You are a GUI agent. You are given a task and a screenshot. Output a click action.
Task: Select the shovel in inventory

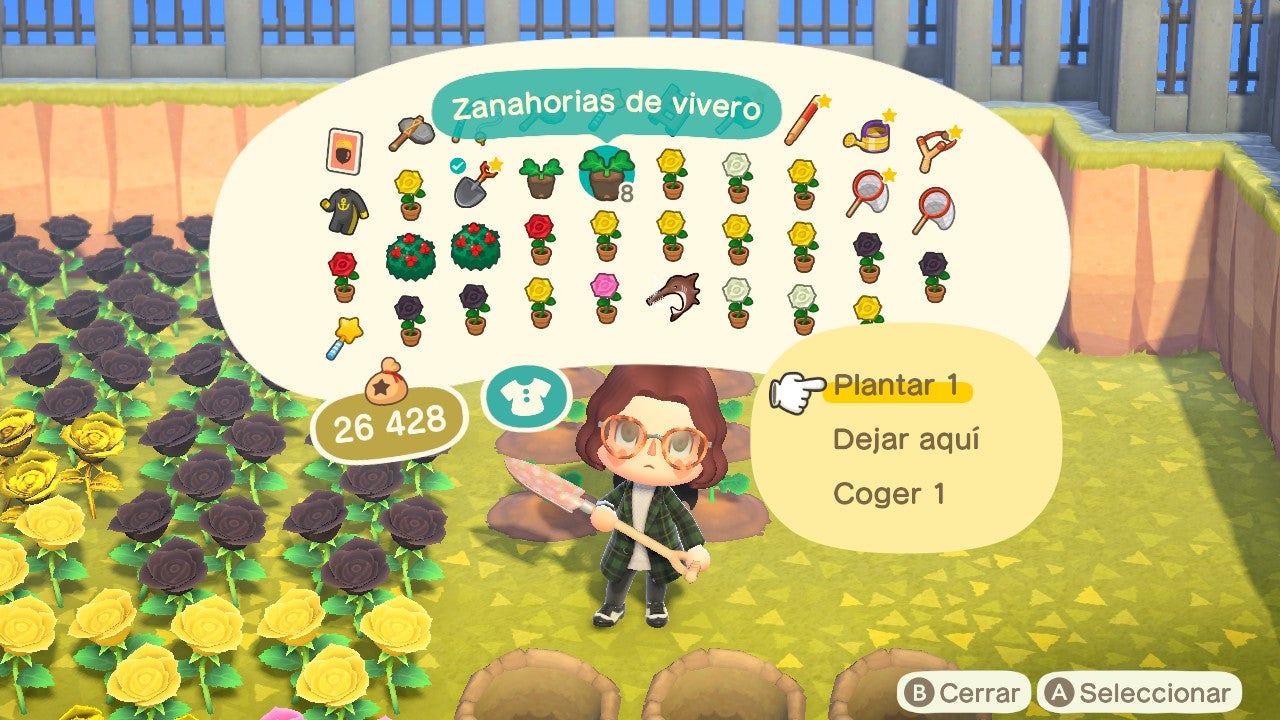(476, 183)
